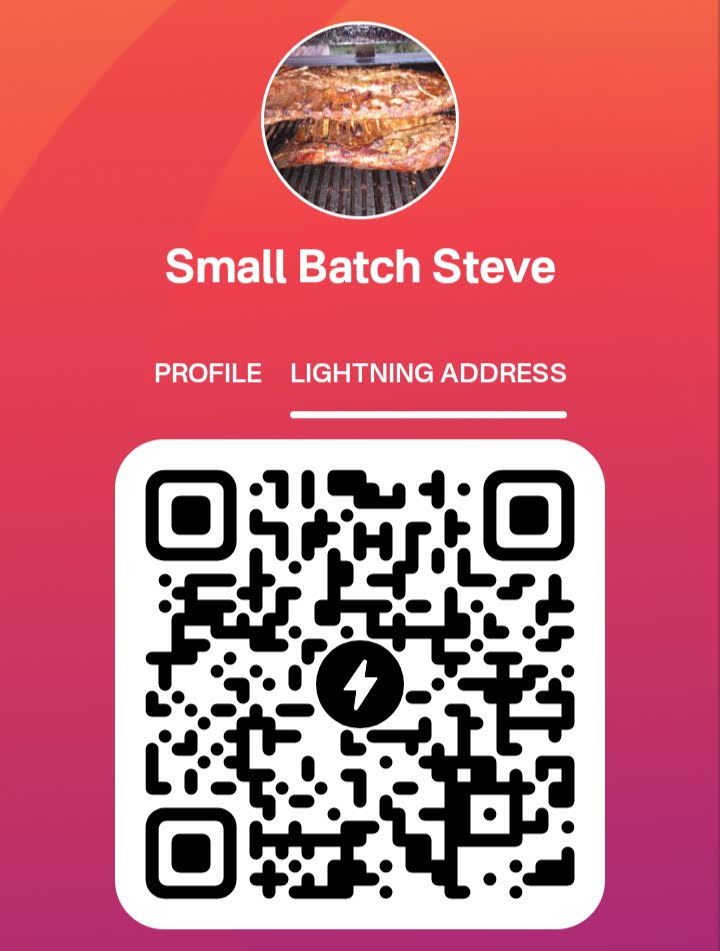This screenshot has width=720, height=951.
Task: Switch to the Profile tab
Action: pos(208,374)
